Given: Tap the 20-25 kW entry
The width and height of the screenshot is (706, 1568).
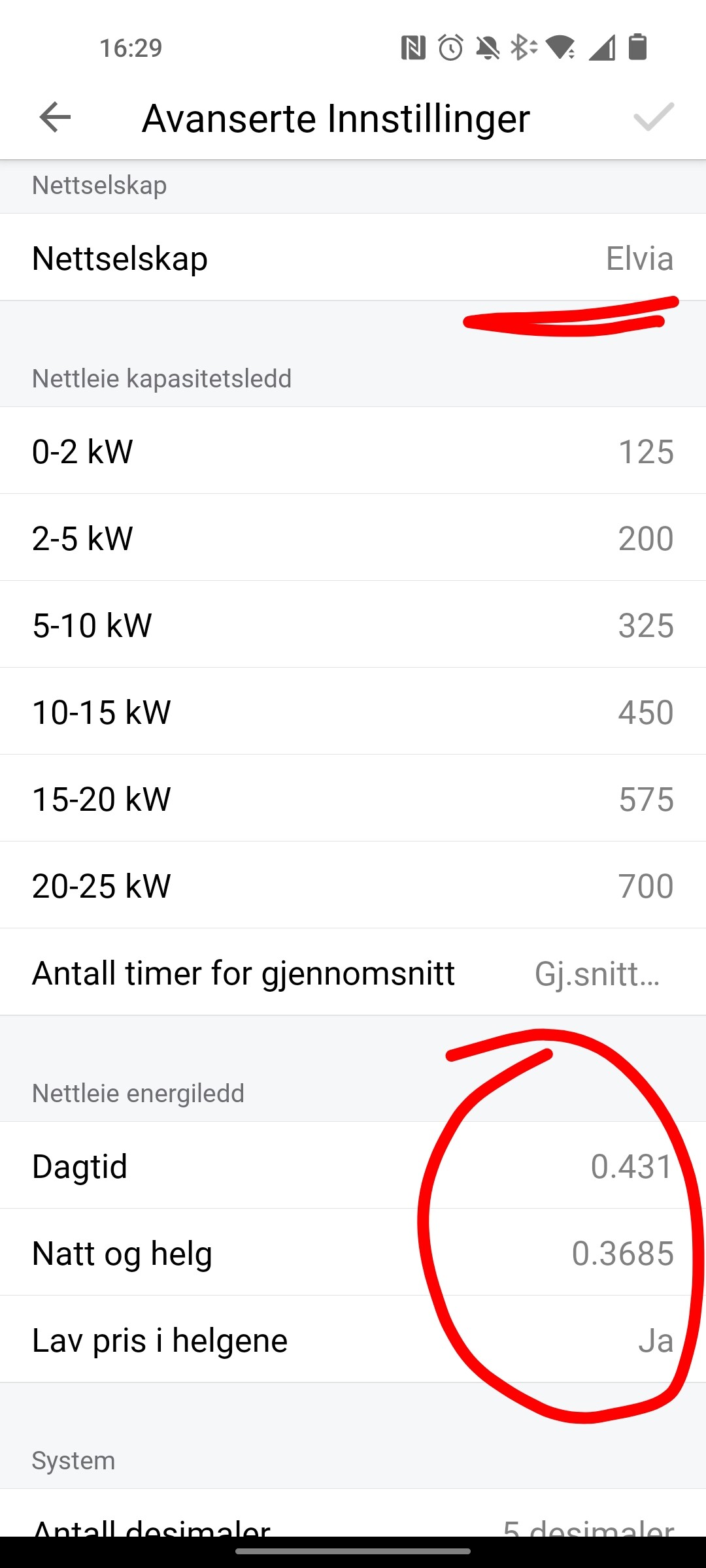Looking at the screenshot, I should [x=353, y=886].
